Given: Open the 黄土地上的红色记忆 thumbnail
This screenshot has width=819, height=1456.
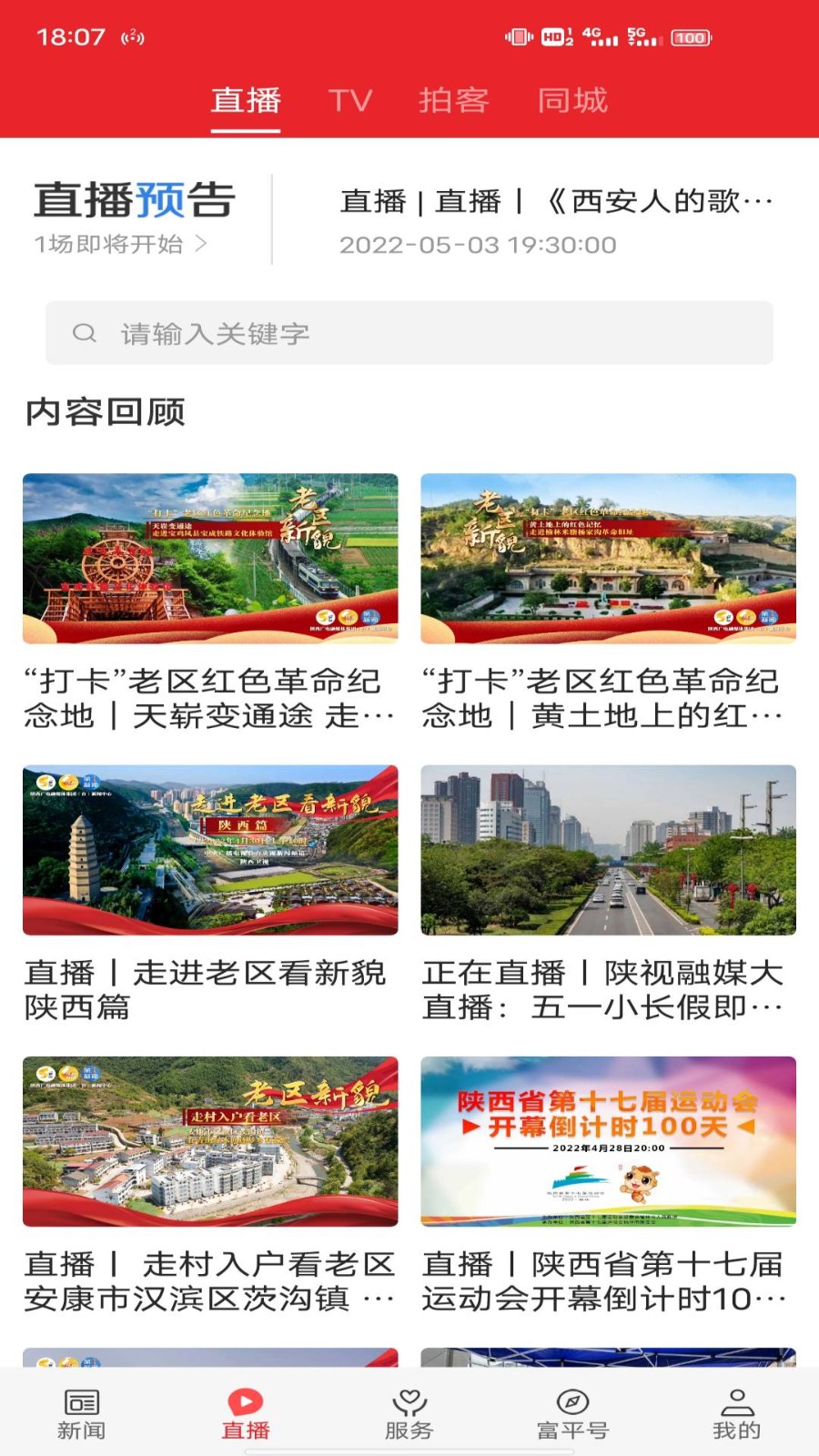Looking at the screenshot, I should pos(608,560).
